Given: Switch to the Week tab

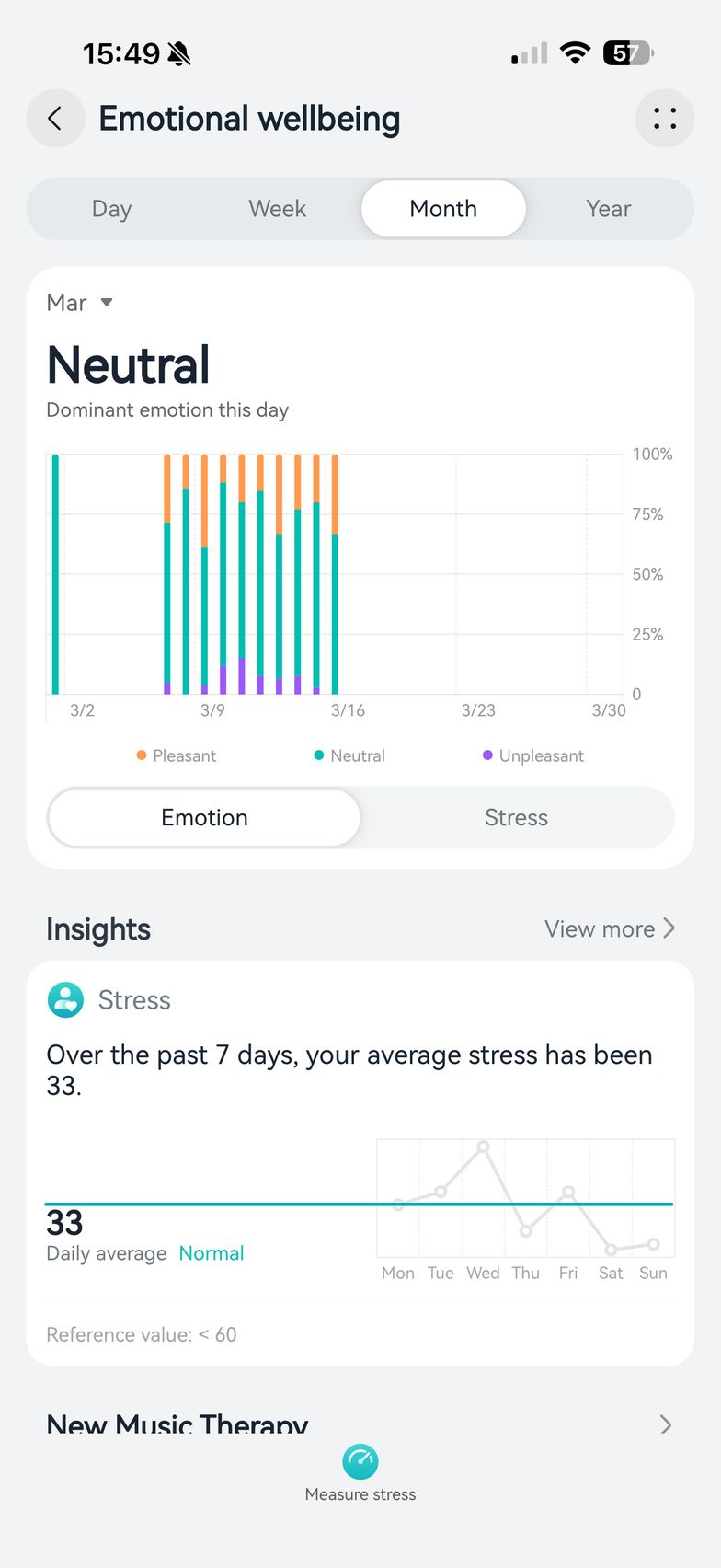Looking at the screenshot, I should point(277,209).
